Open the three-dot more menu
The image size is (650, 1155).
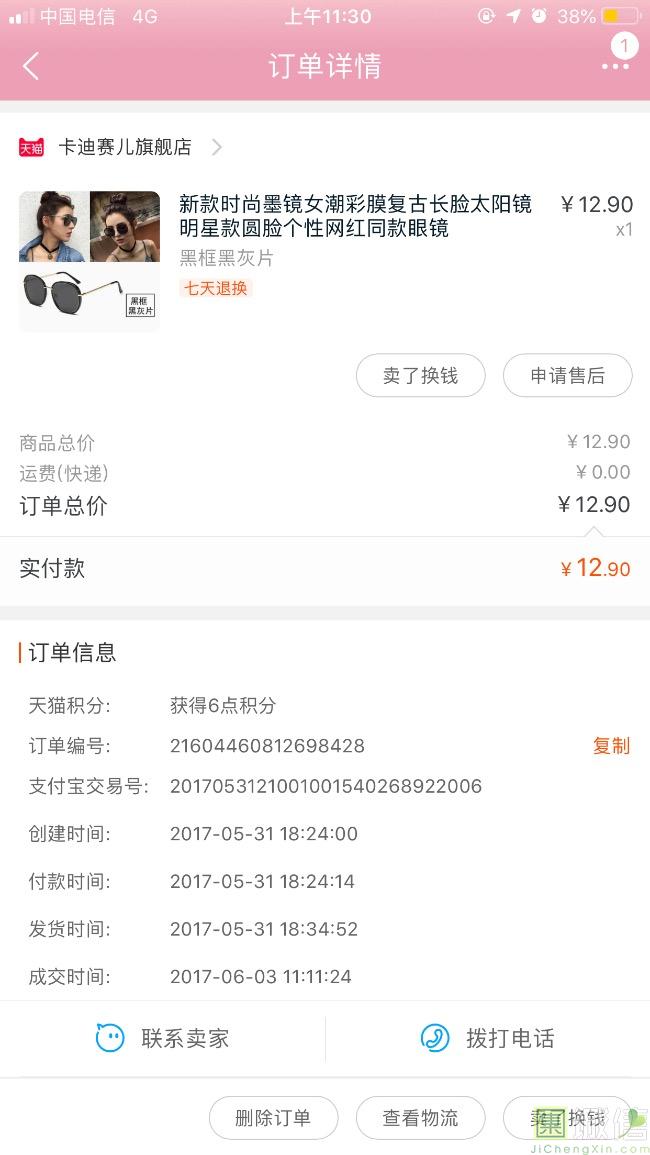615,66
